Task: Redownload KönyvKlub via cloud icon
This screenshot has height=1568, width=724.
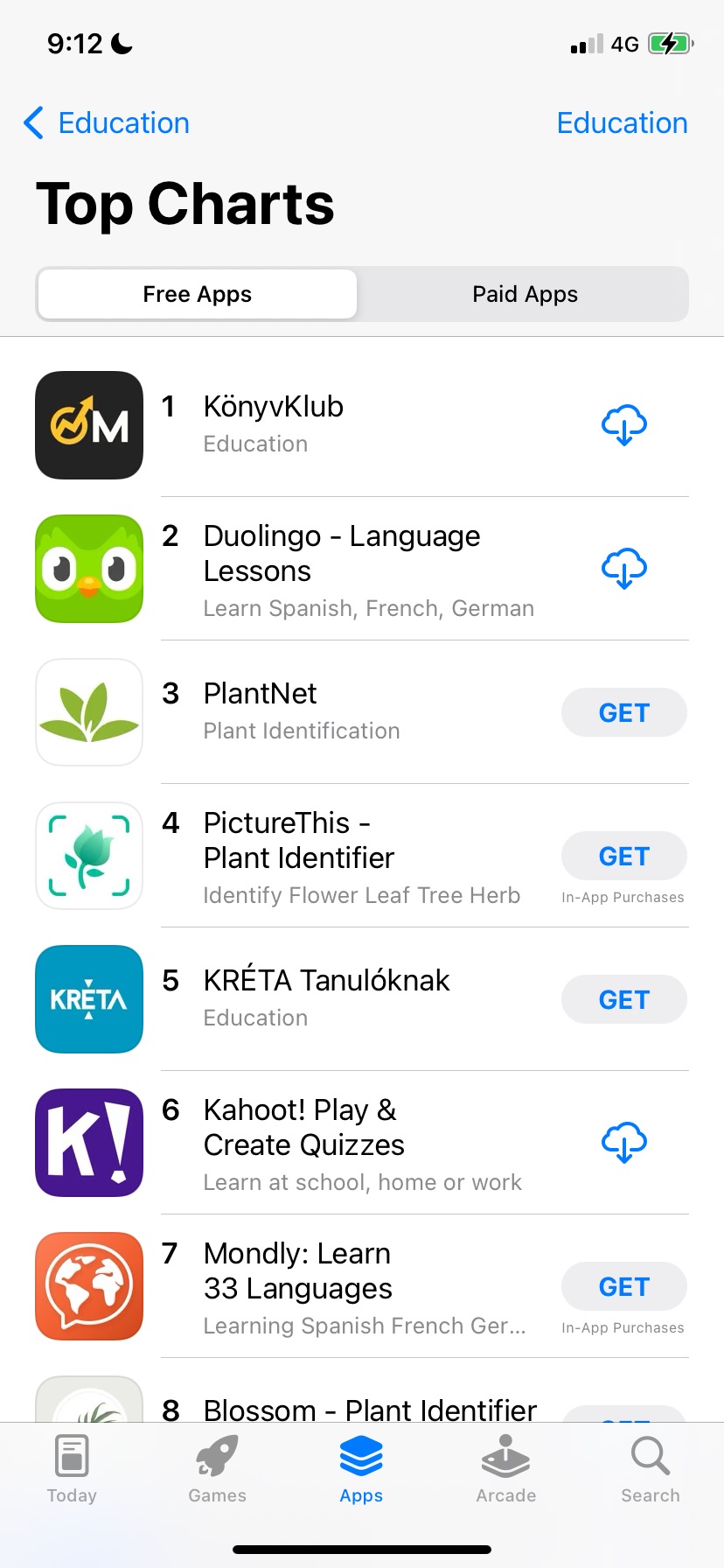Action: (x=623, y=425)
